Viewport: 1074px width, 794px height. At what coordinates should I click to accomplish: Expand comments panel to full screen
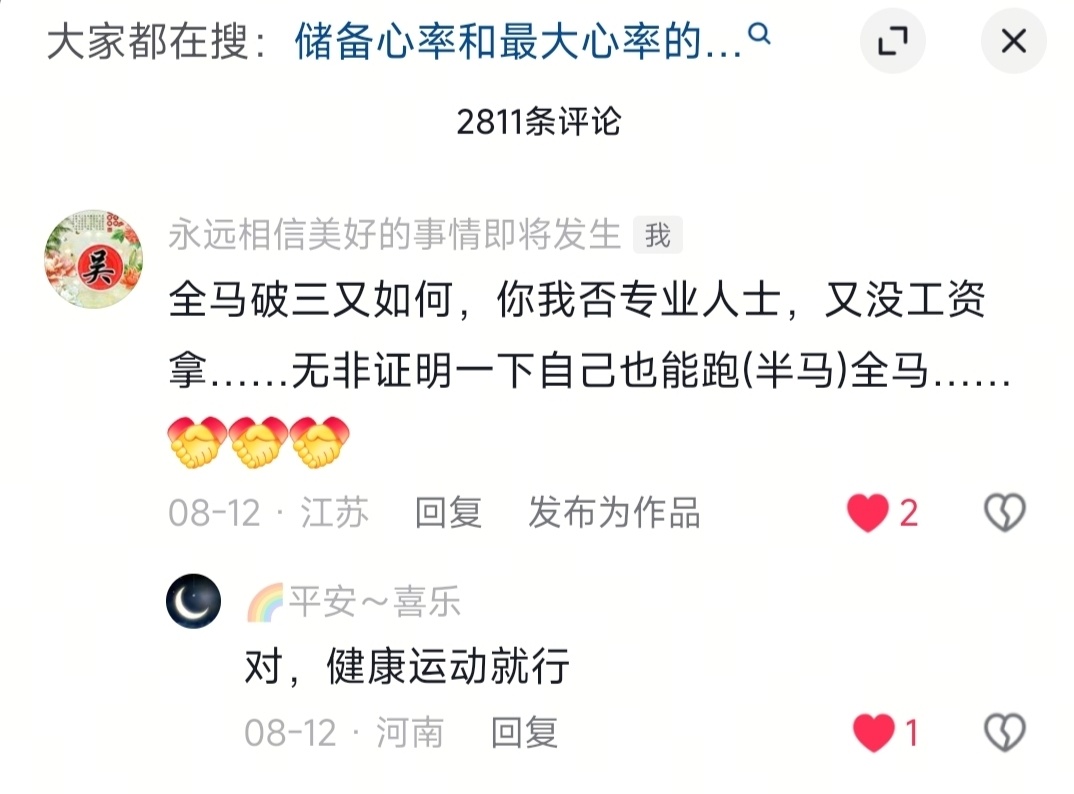point(893,42)
